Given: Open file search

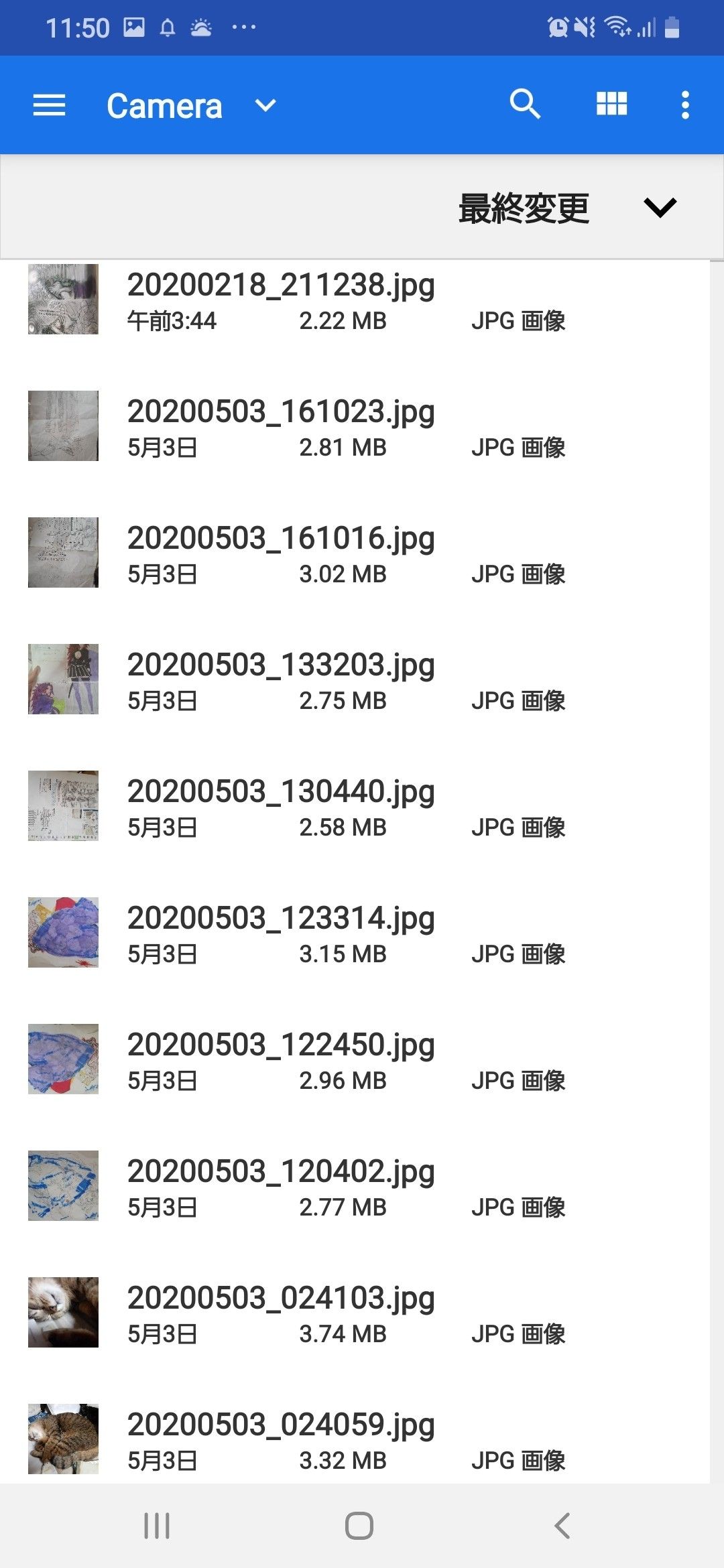Looking at the screenshot, I should 525,105.
